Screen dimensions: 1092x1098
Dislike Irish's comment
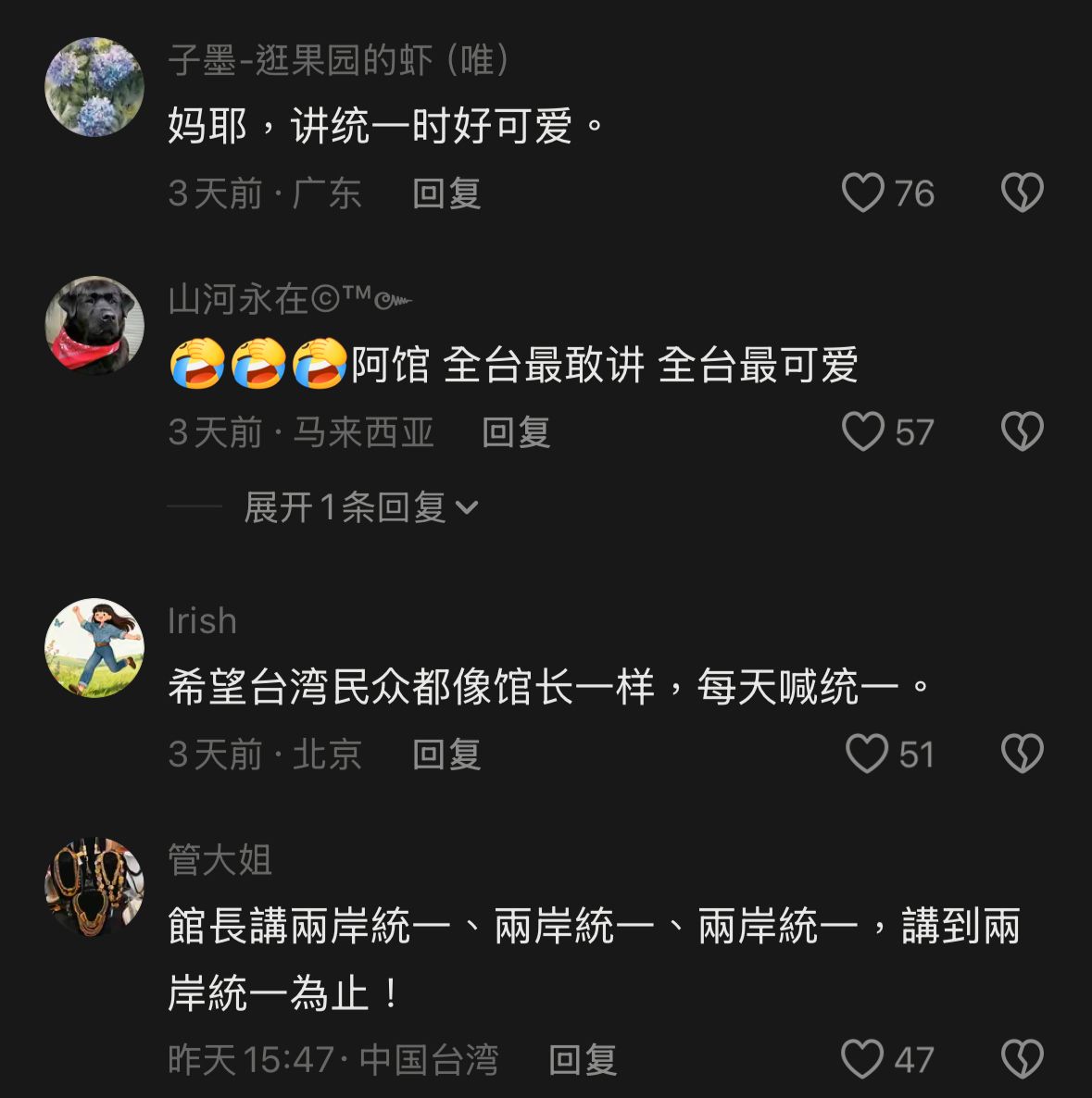click(x=1022, y=754)
